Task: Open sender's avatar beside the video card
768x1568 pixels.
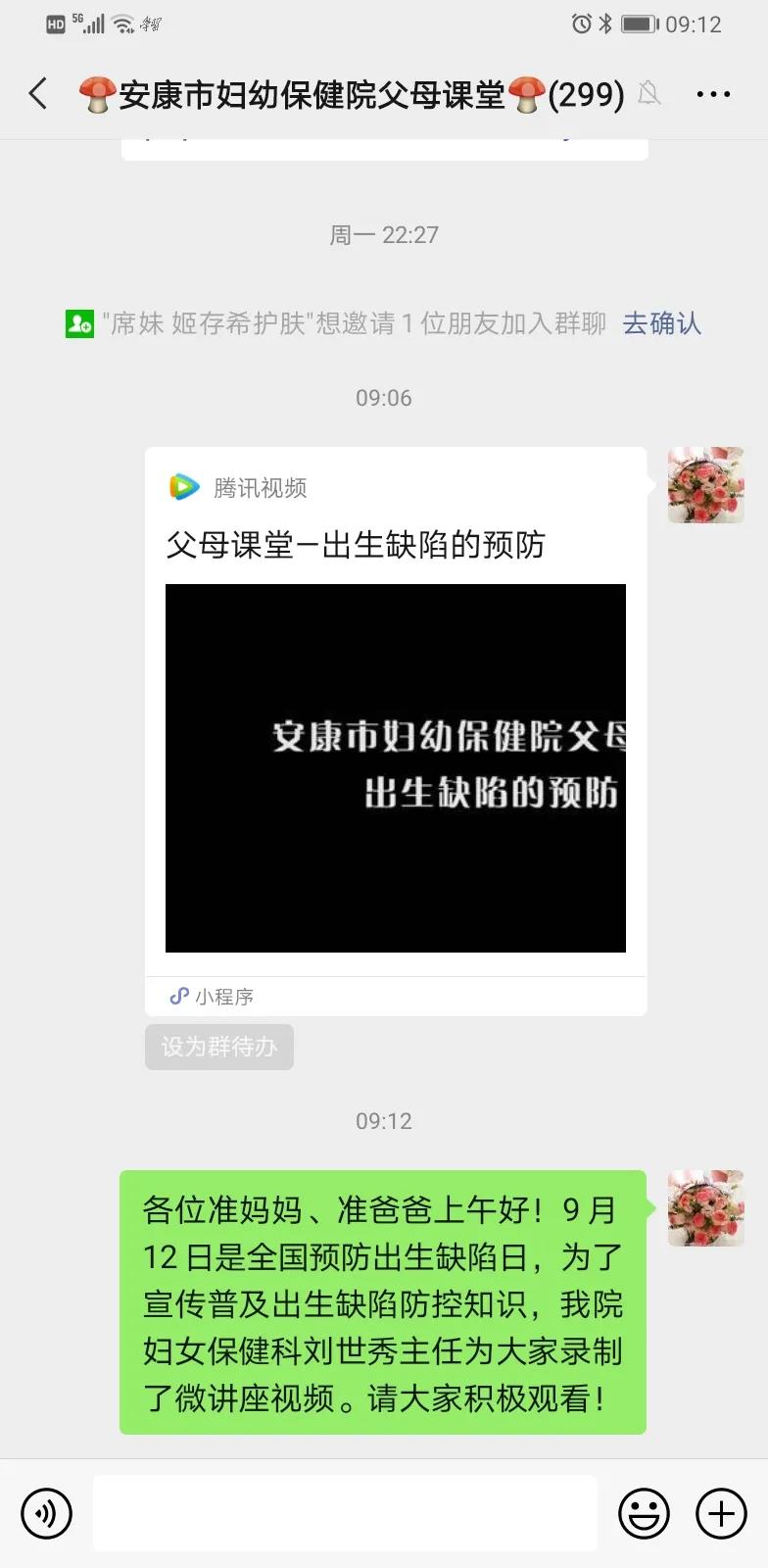Action: [x=705, y=485]
